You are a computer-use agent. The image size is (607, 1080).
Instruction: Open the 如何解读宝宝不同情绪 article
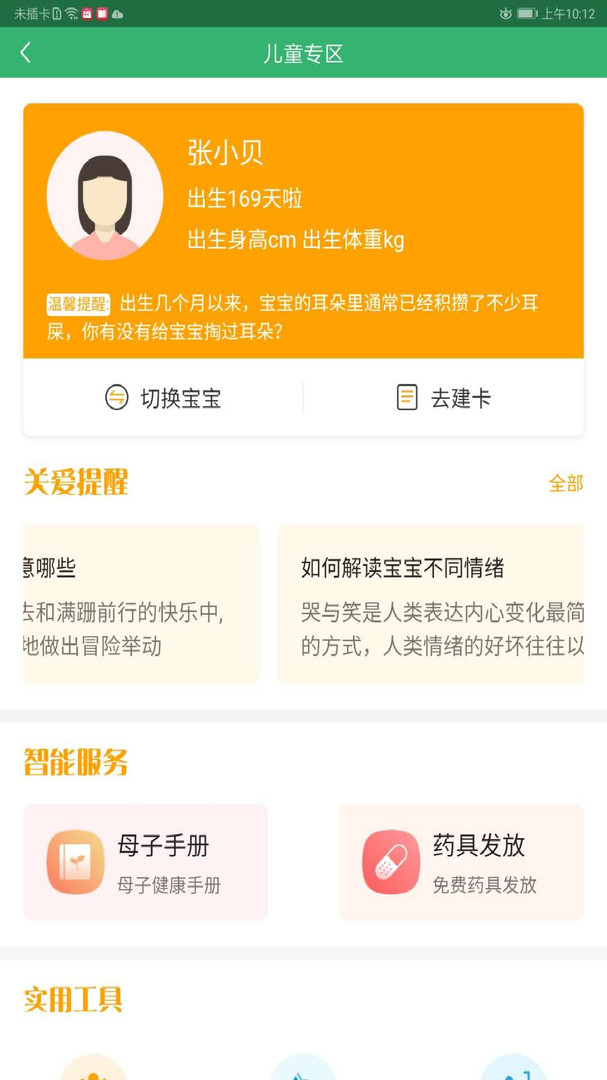coord(430,604)
